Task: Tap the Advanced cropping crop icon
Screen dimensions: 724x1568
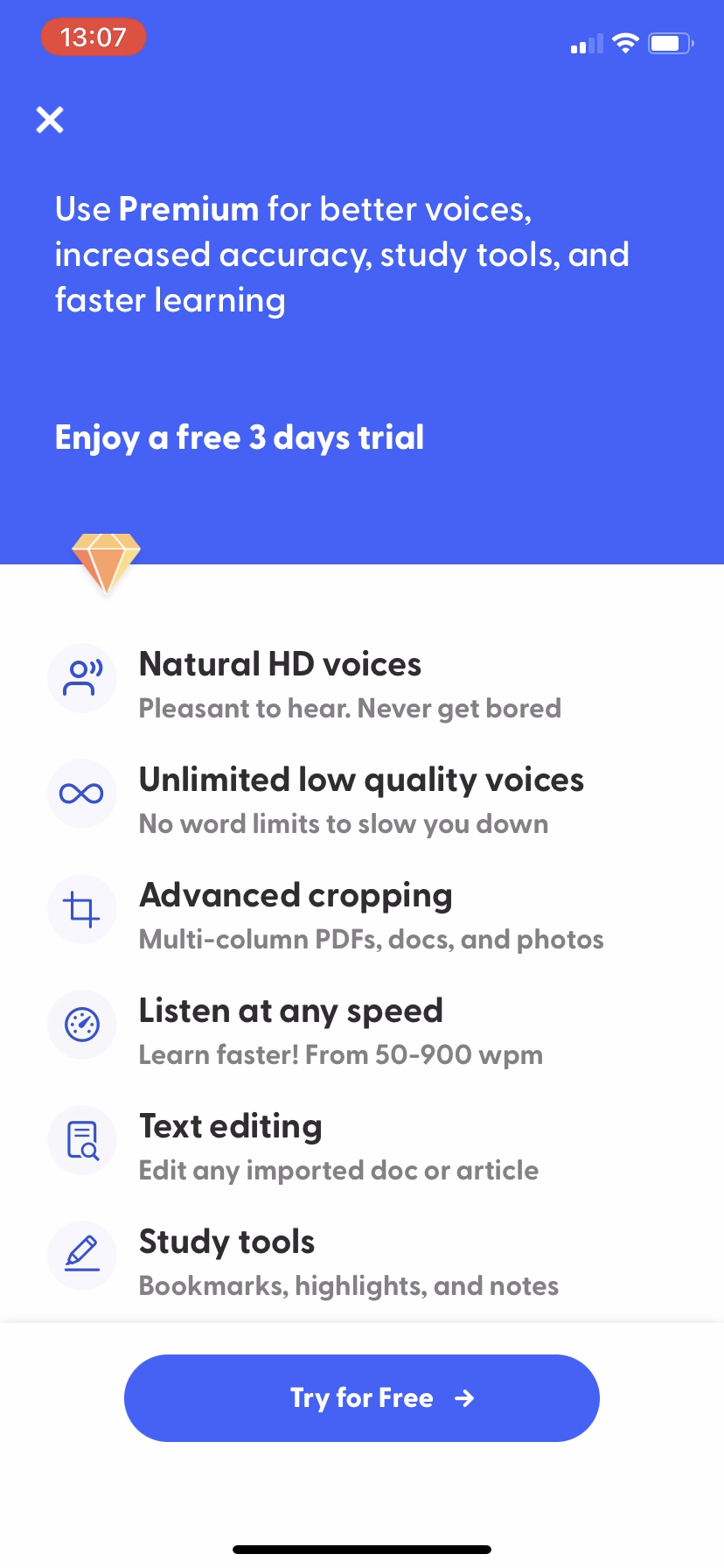Action: click(x=82, y=909)
